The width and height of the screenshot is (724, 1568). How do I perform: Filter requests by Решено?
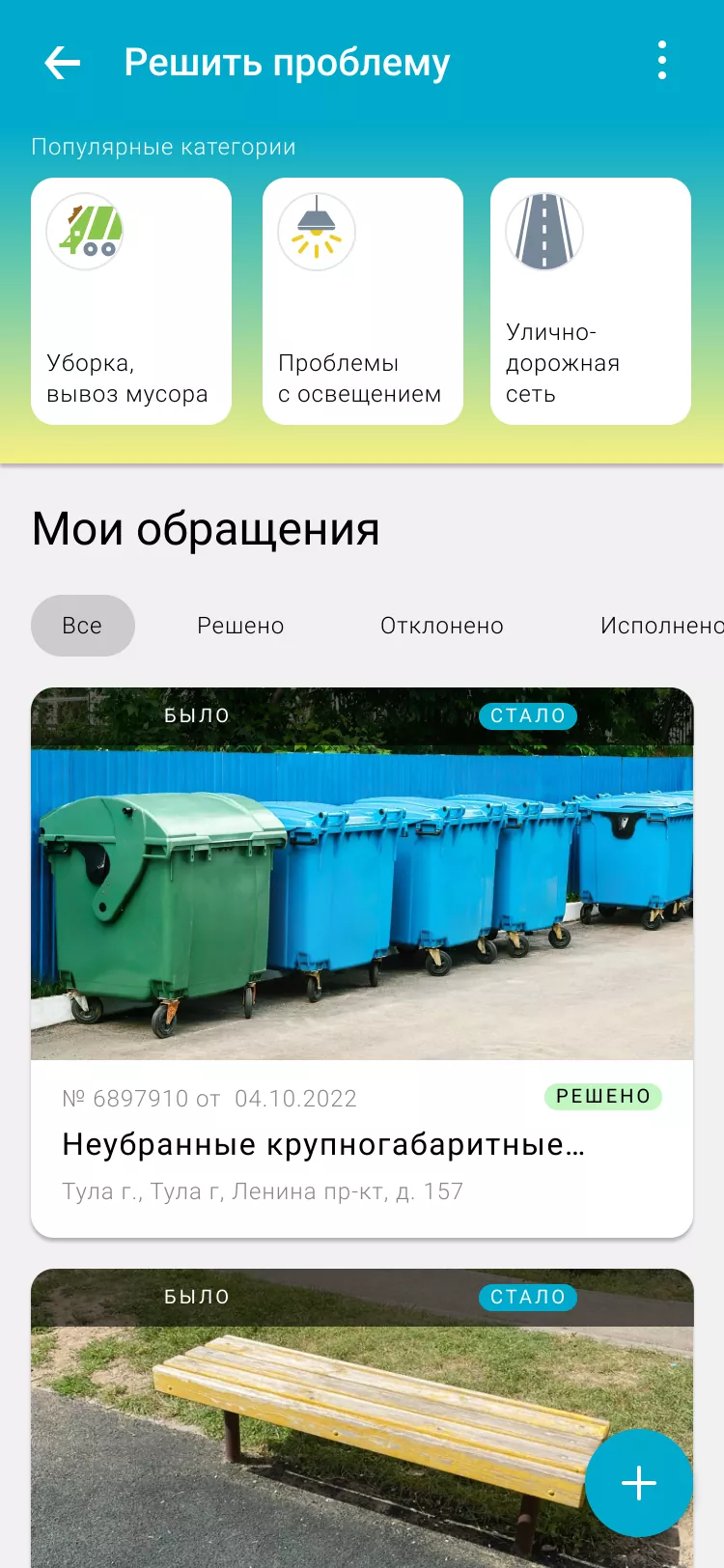click(240, 626)
